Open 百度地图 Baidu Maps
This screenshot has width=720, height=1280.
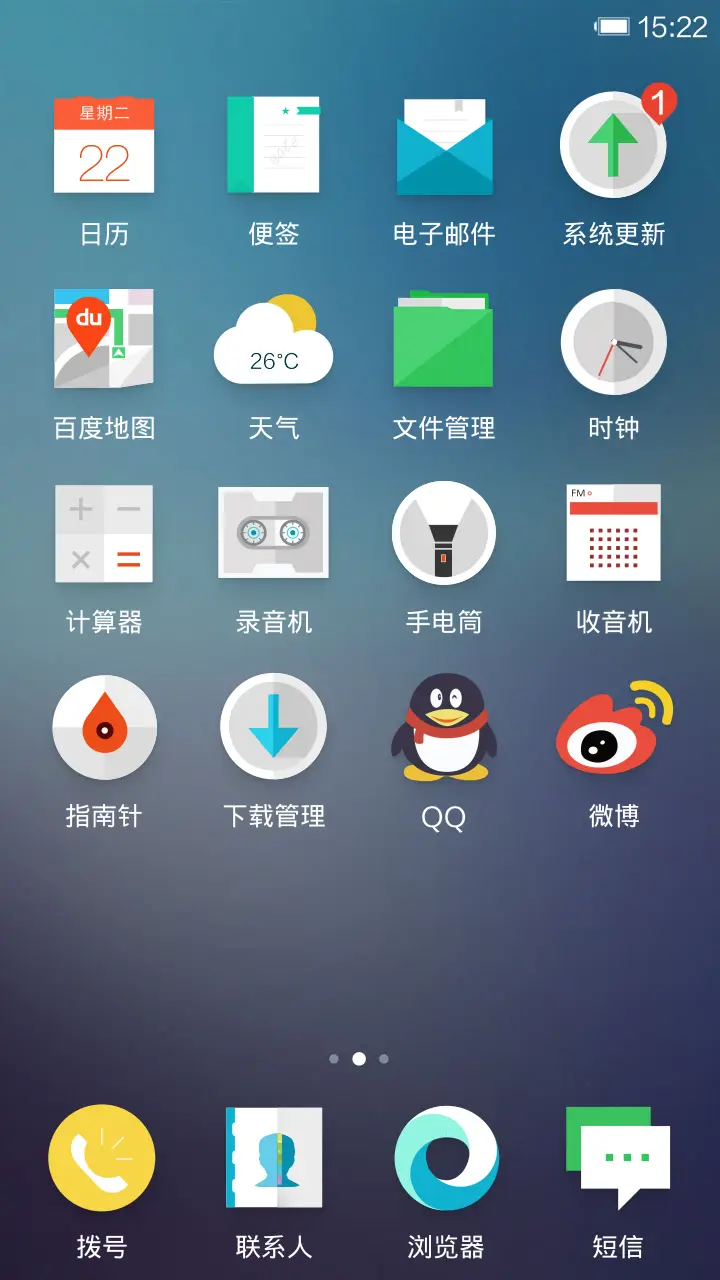(x=104, y=340)
